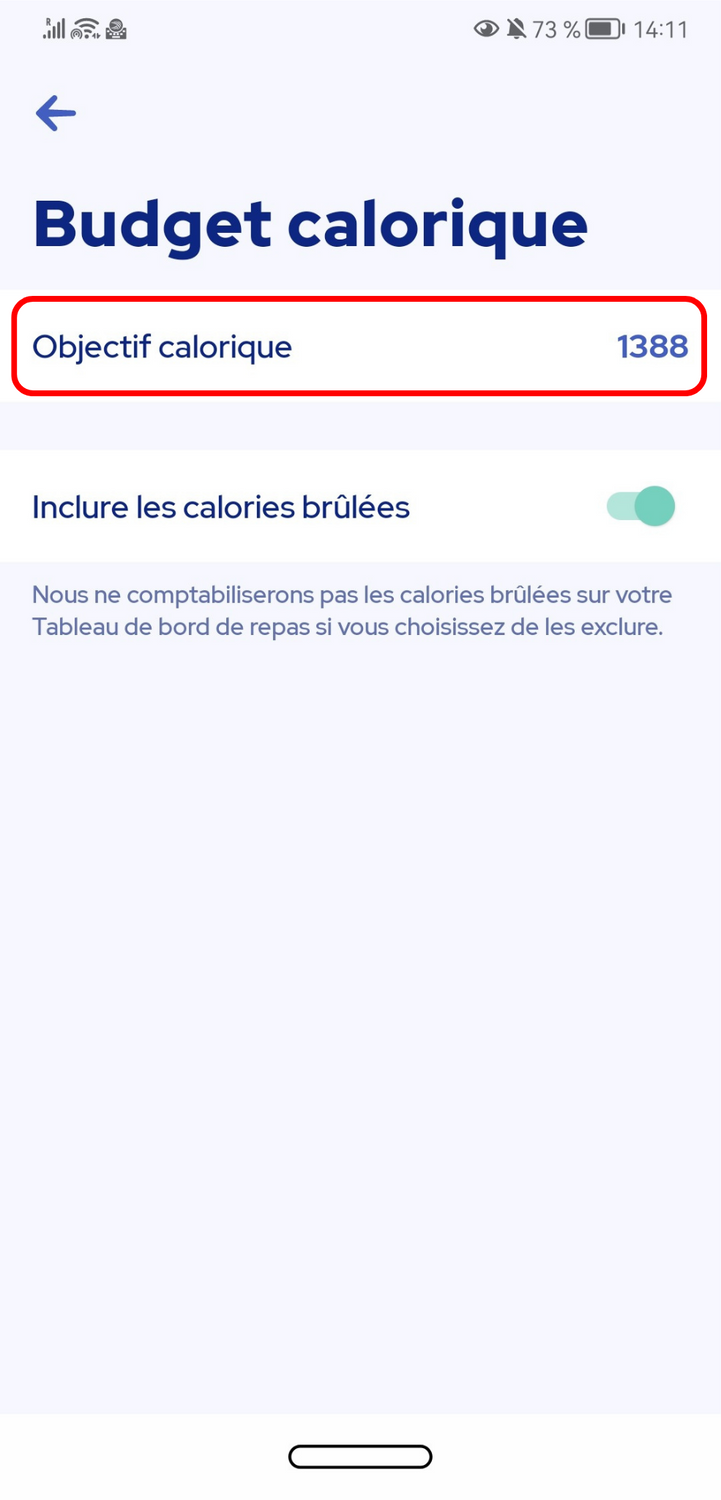The height and width of the screenshot is (1500, 721).
Task: Tap the system home pill
Action: click(360, 1456)
